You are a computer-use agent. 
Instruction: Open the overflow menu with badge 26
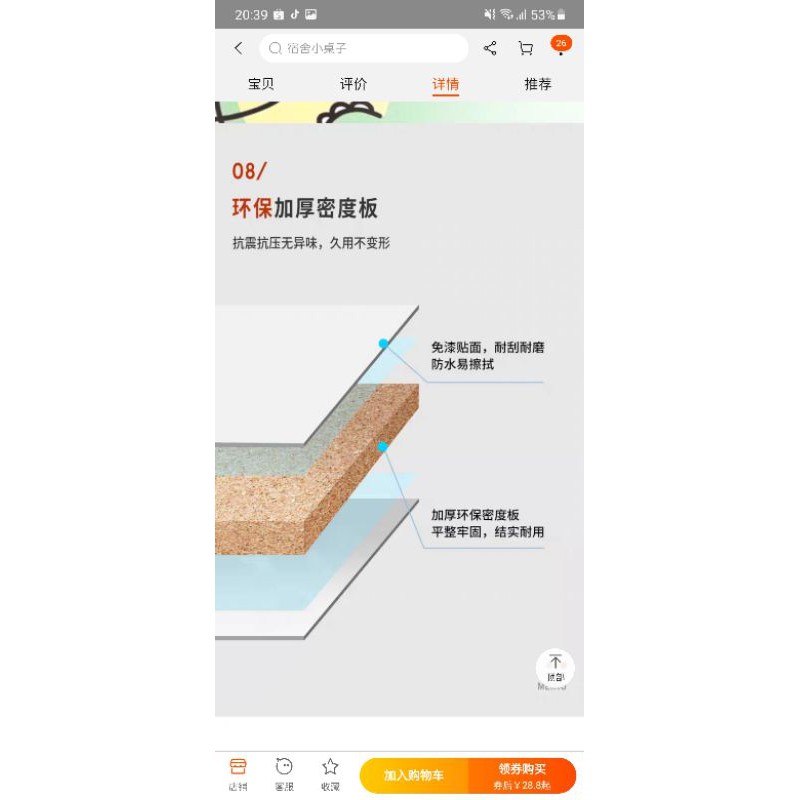pos(561,47)
